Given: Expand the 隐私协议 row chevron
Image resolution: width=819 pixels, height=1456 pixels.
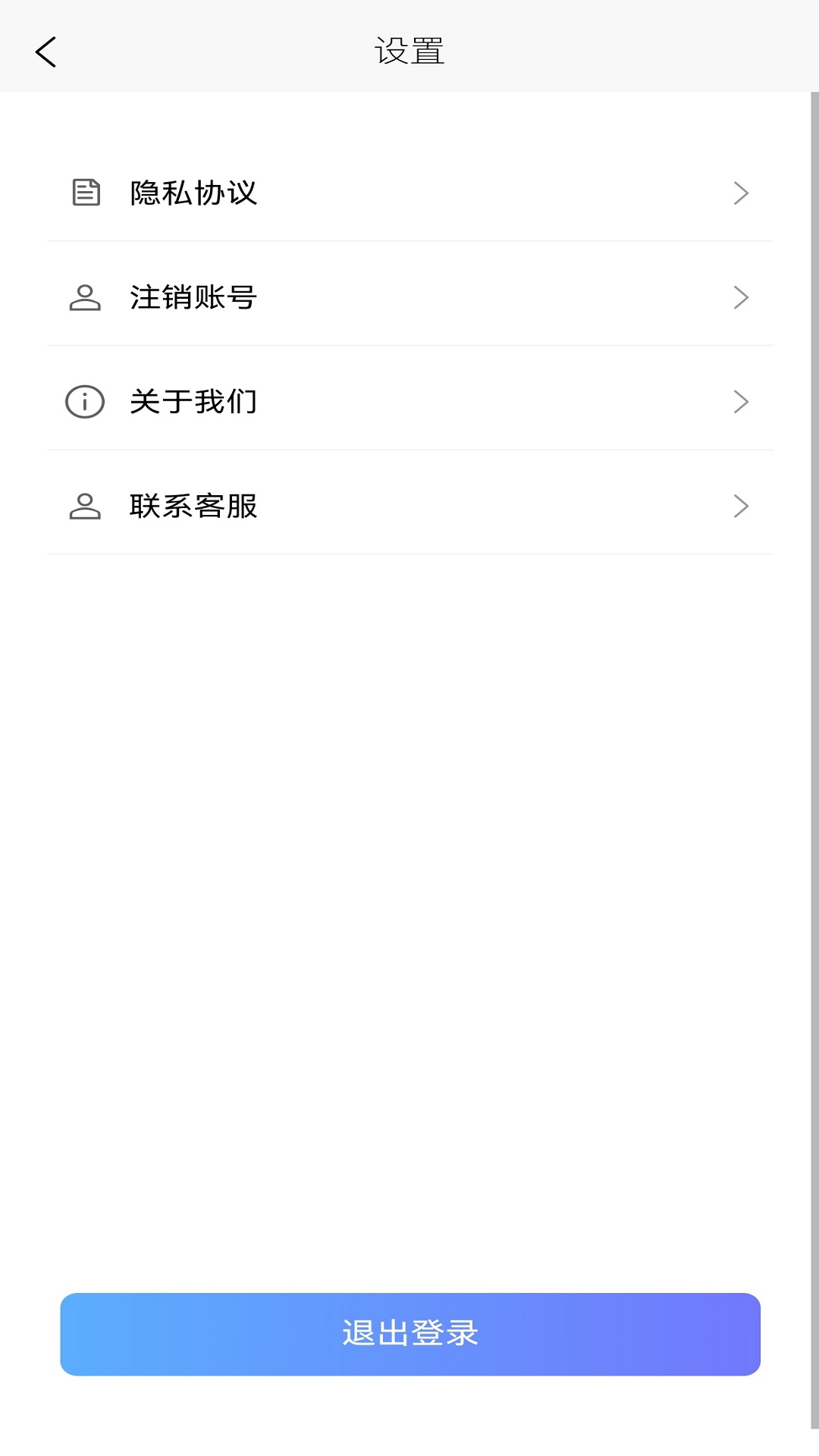Looking at the screenshot, I should coord(742,193).
